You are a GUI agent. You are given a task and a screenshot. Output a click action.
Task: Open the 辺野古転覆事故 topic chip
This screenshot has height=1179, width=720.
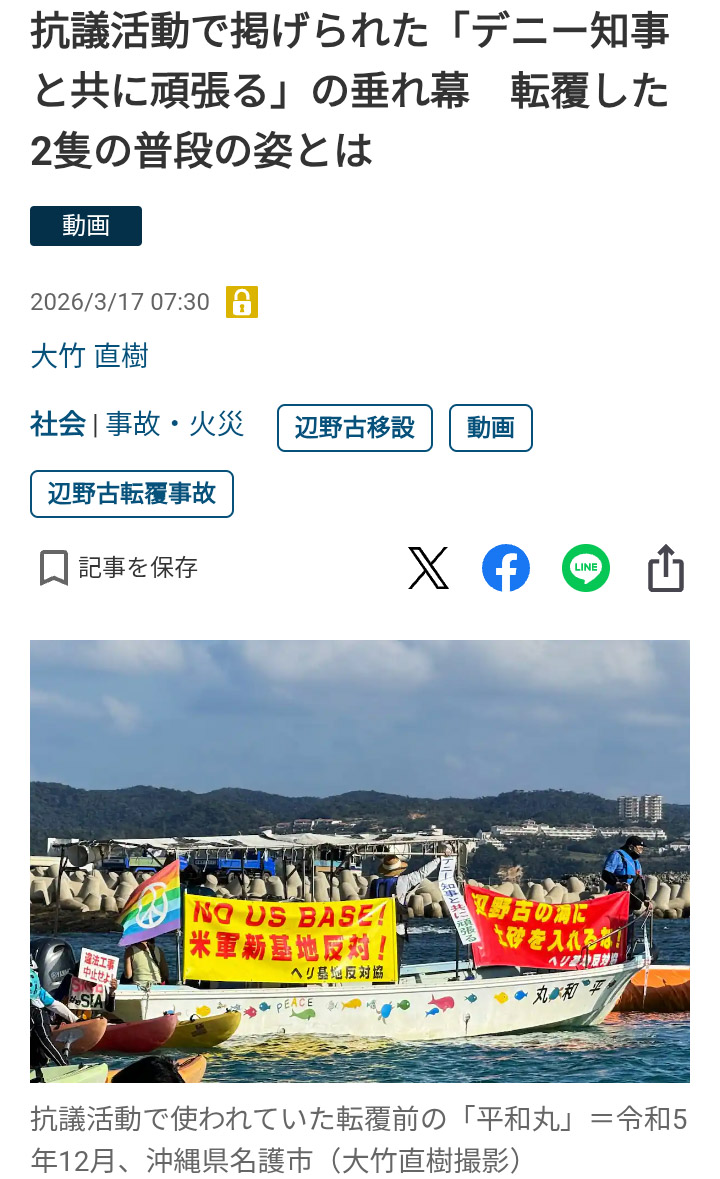click(x=132, y=494)
